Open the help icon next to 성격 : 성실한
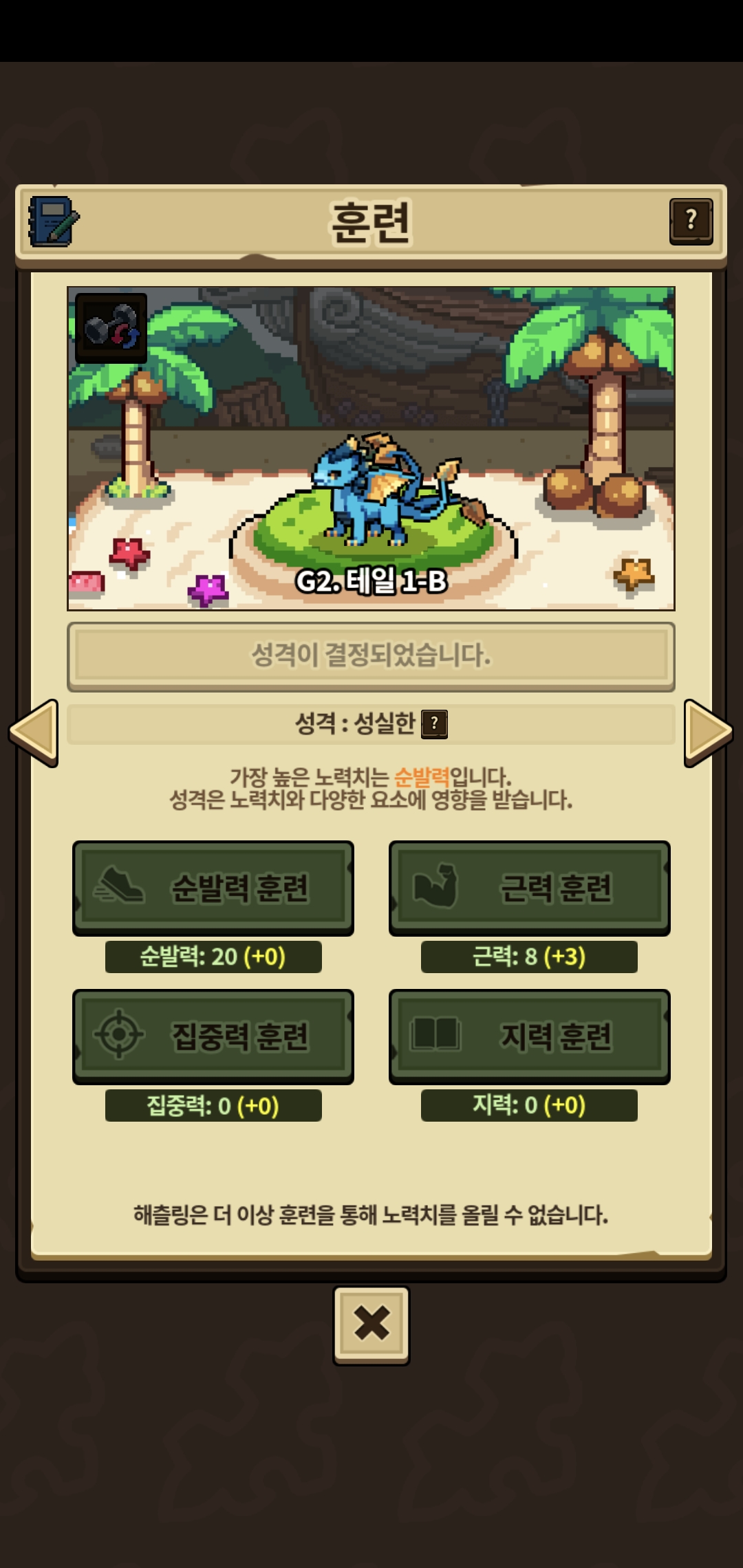 click(x=434, y=724)
